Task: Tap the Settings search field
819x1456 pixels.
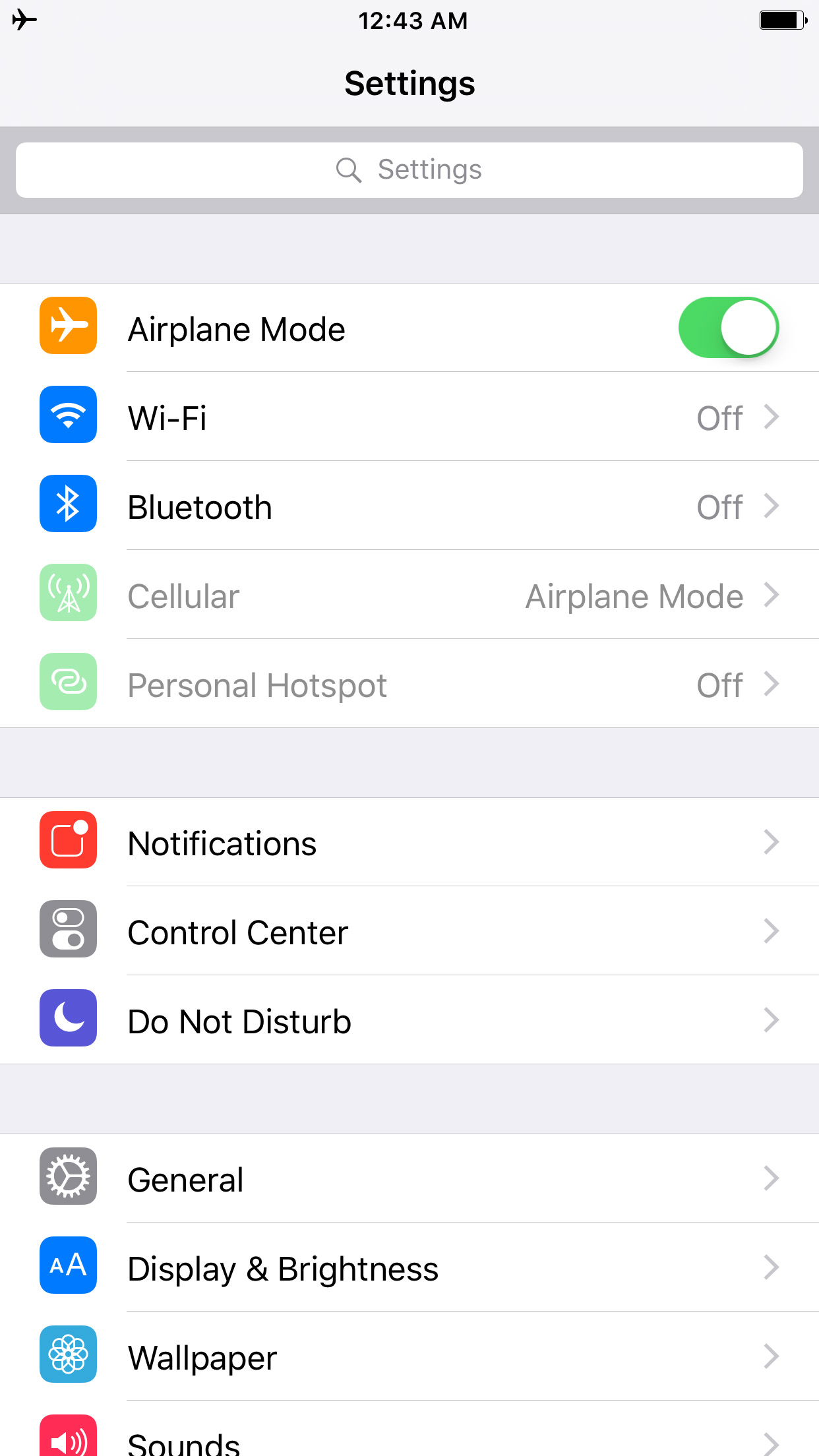Action: [x=409, y=170]
